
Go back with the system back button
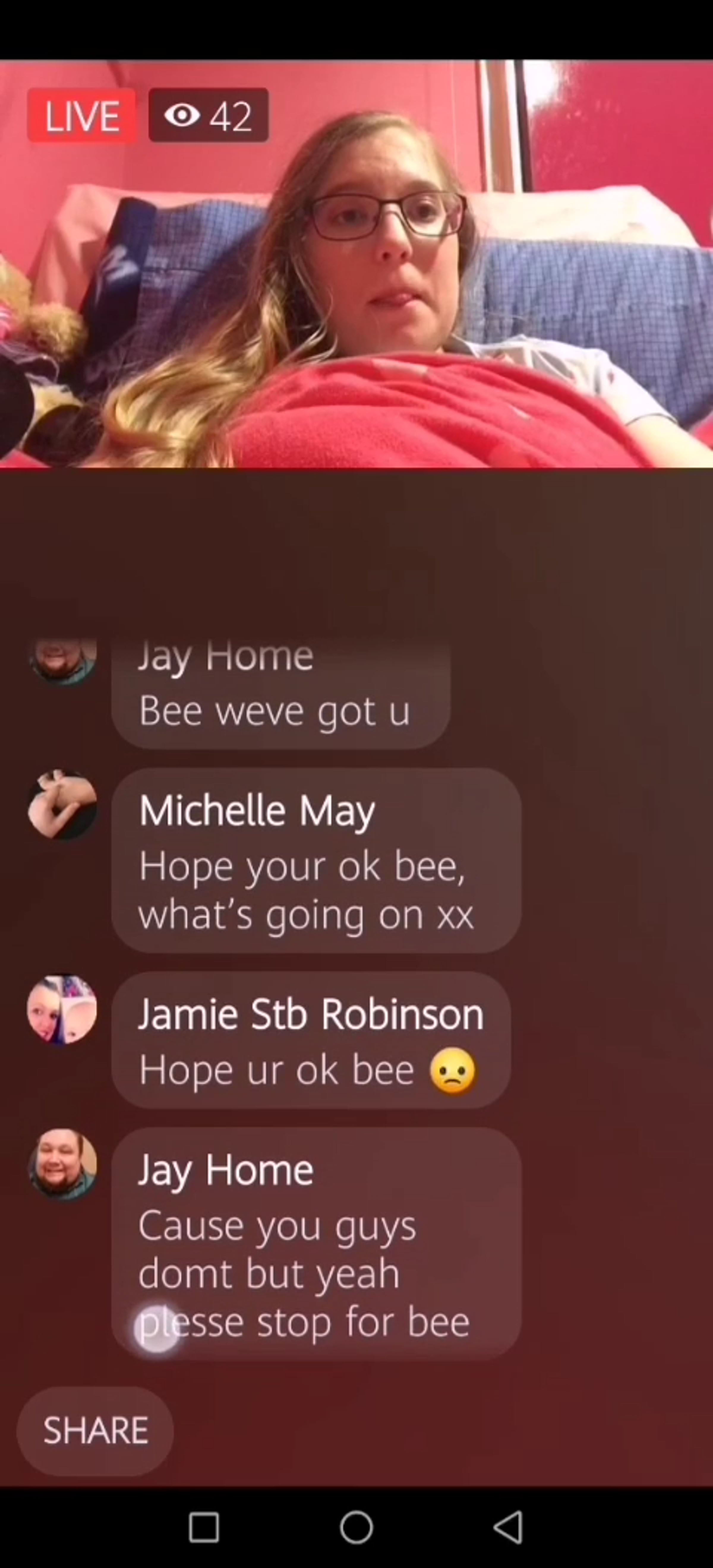[508, 1527]
